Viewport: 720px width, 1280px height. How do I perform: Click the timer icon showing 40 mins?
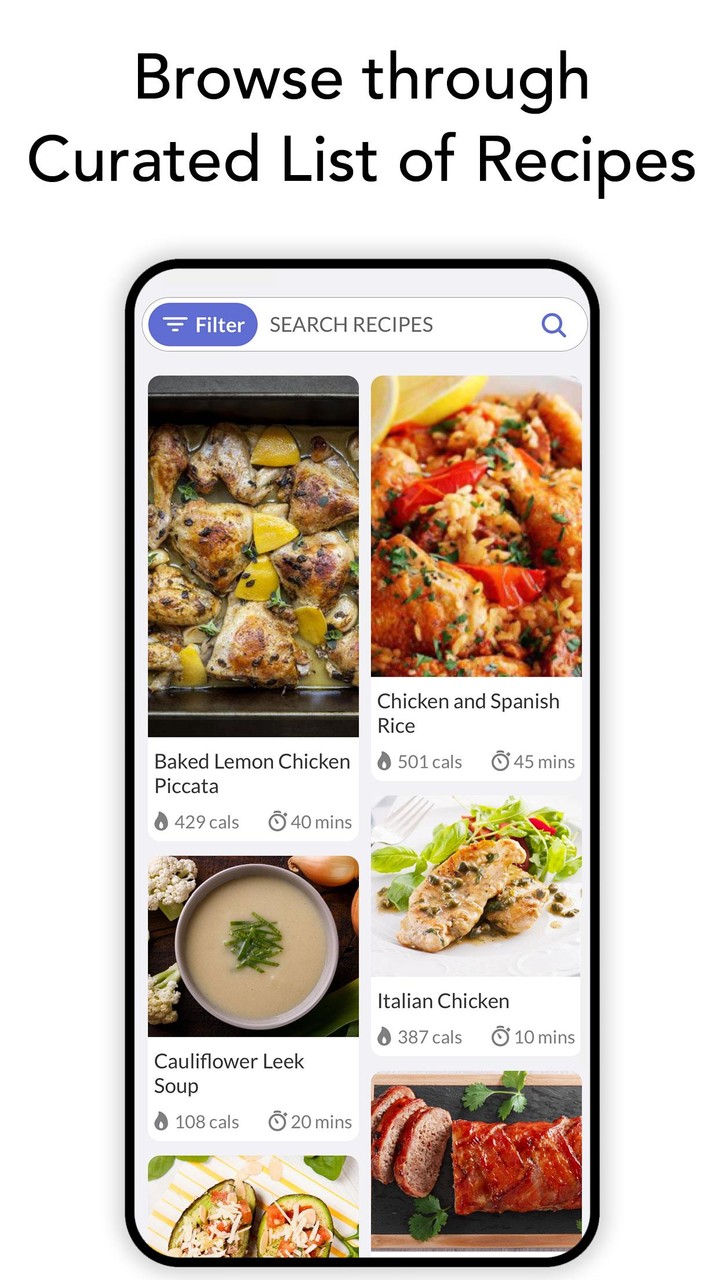[x=277, y=821]
